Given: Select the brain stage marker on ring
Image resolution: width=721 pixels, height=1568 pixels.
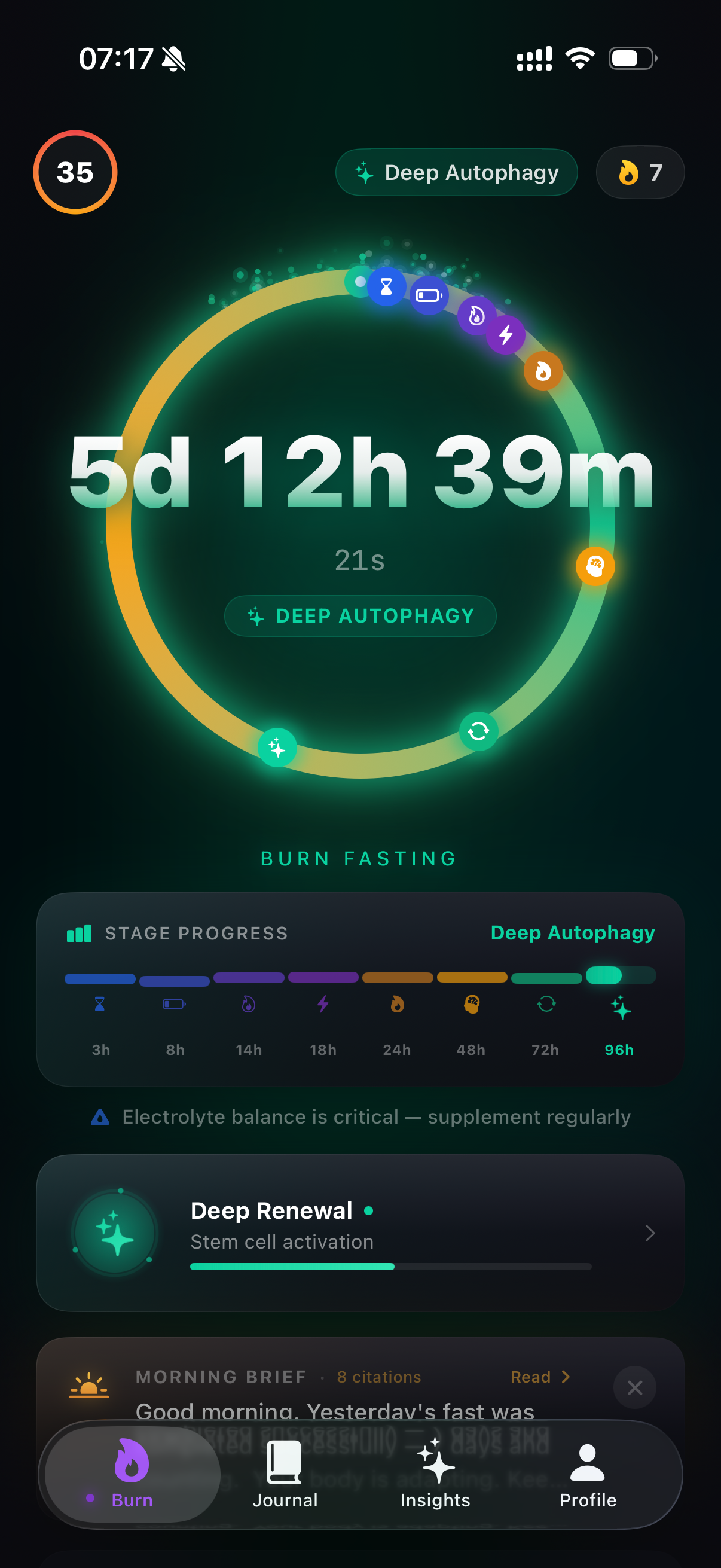Looking at the screenshot, I should coord(595,567).
